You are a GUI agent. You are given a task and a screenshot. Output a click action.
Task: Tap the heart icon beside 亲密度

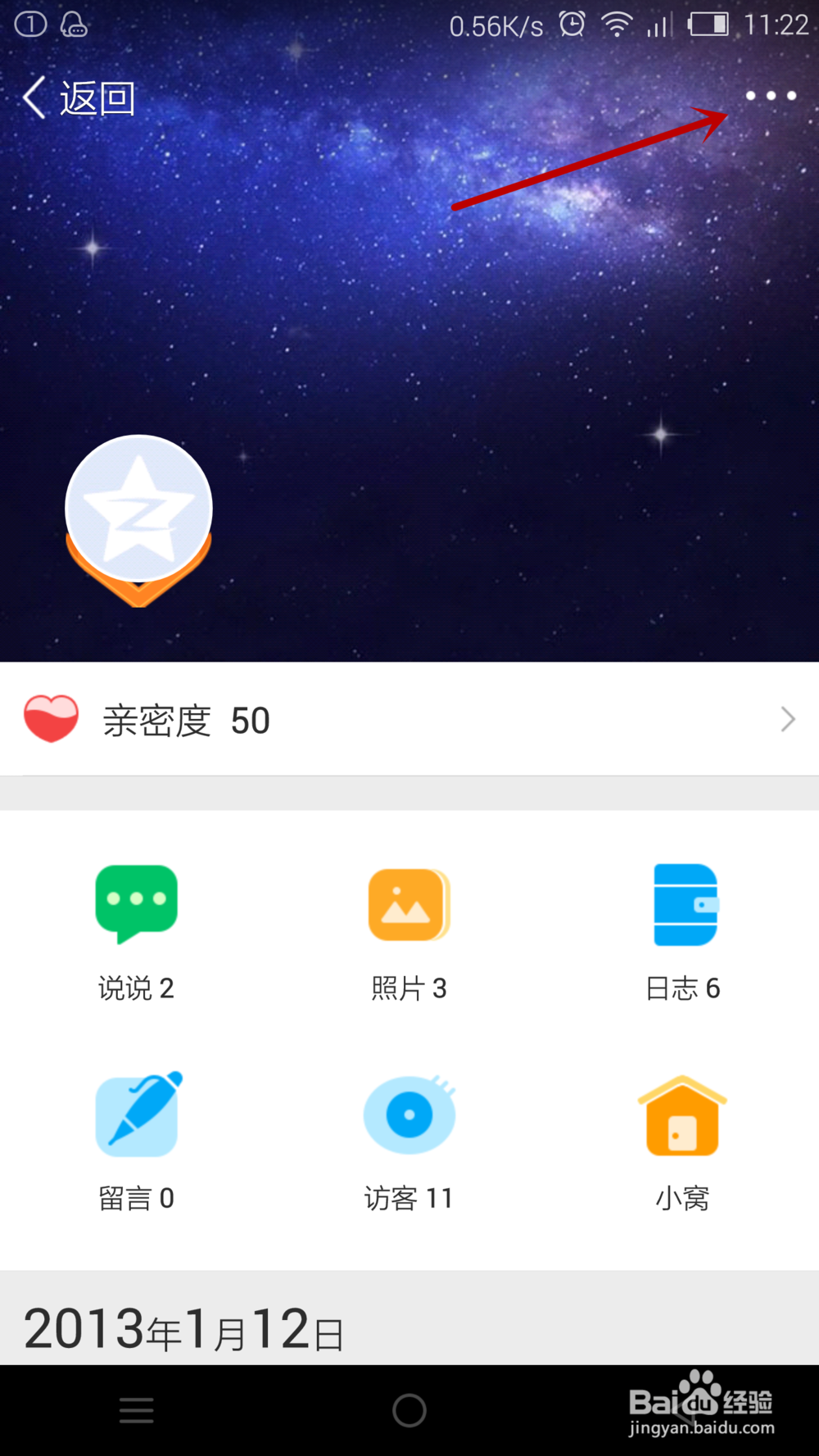51,719
